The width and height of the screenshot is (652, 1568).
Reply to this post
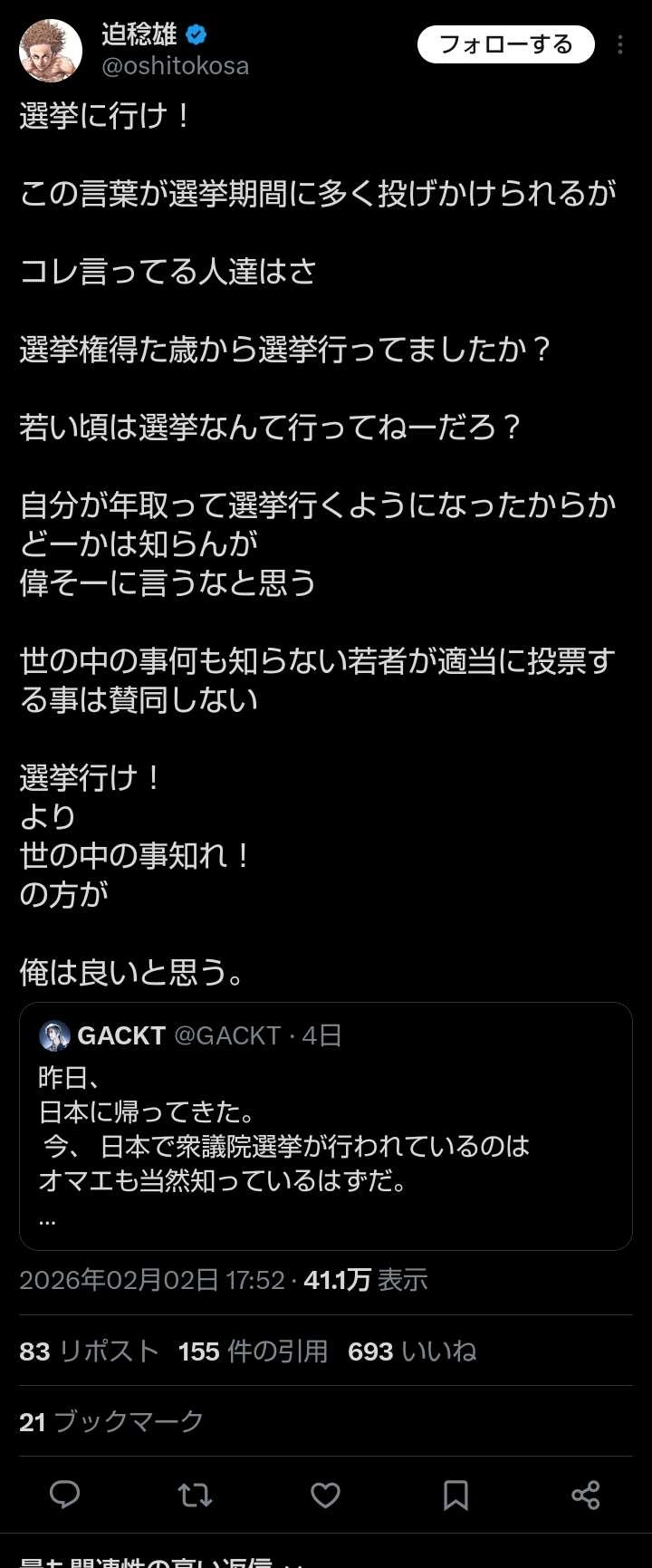click(x=64, y=1495)
